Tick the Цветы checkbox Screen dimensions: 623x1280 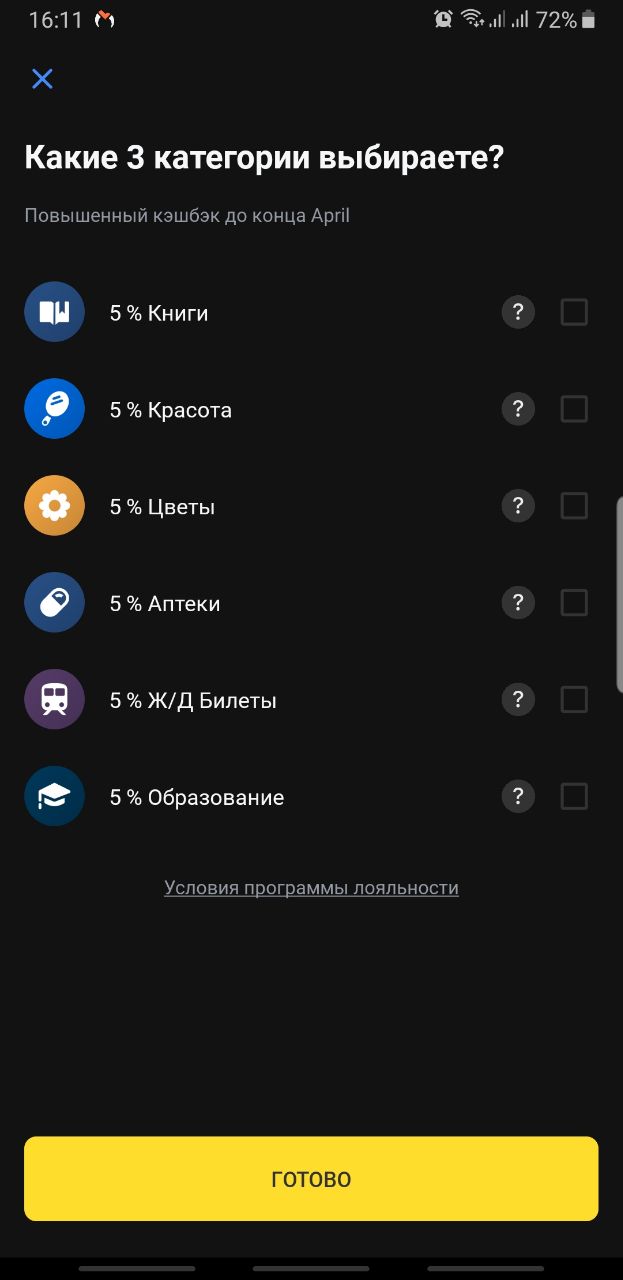[574, 506]
